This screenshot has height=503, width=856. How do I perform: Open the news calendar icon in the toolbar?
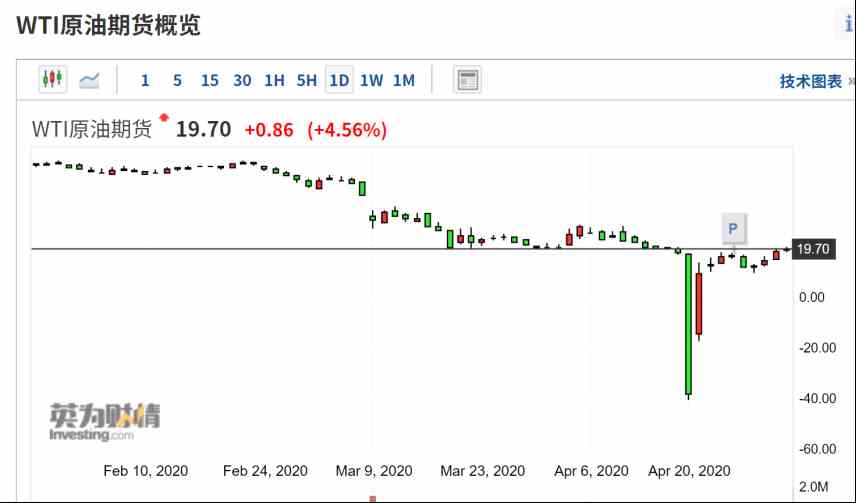pyautogui.click(x=467, y=80)
